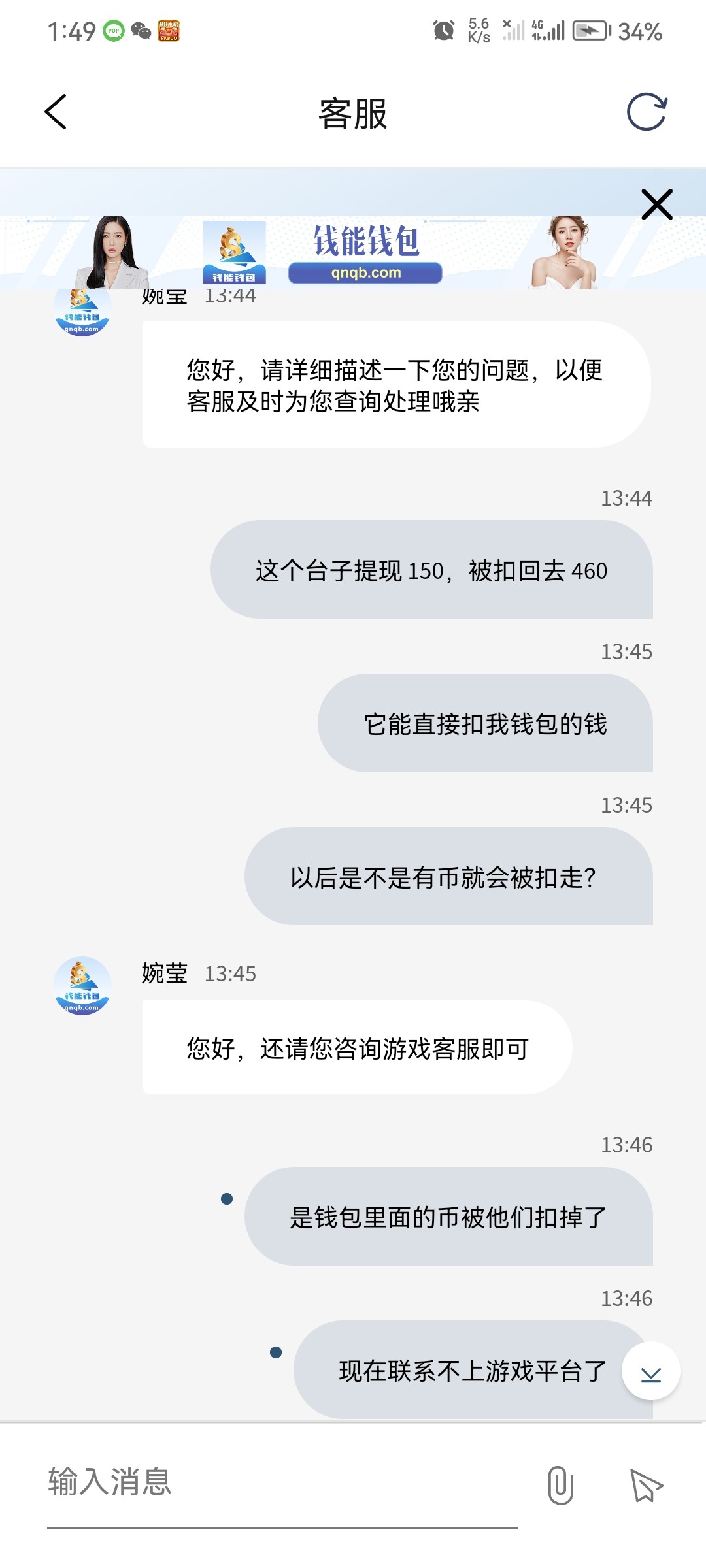Open the qnqb.com link in the banner
Image resolution: width=706 pixels, height=1568 pixels.
tap(366, 272)
